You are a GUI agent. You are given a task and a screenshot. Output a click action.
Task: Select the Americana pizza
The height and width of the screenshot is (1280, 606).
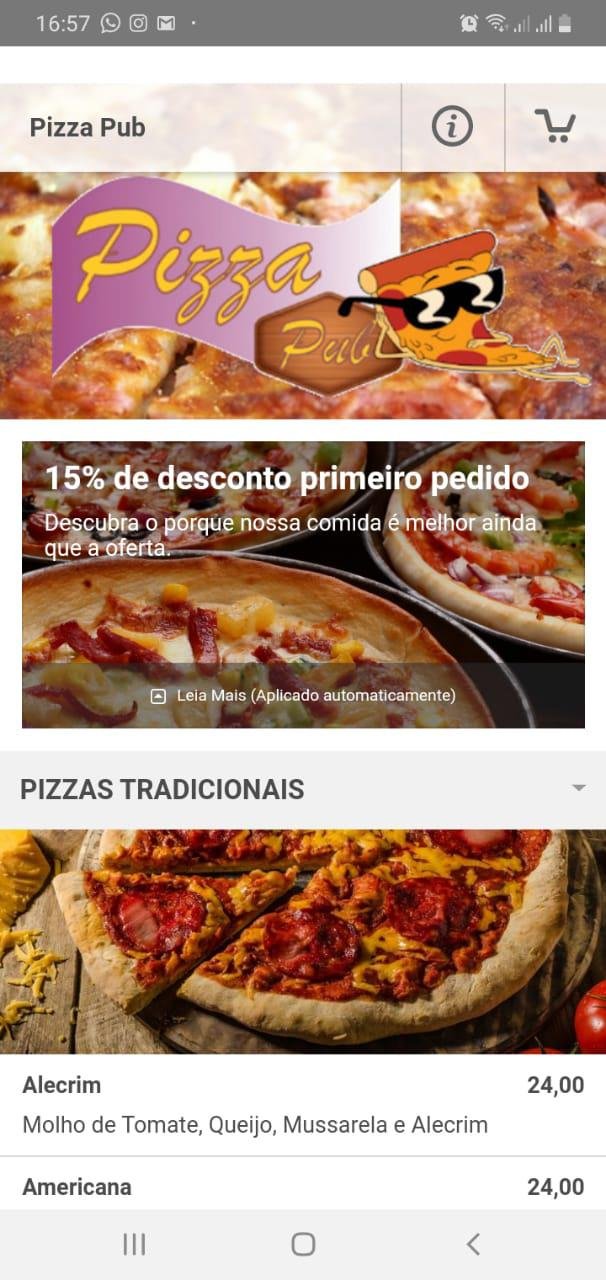tap(303, 1187)
